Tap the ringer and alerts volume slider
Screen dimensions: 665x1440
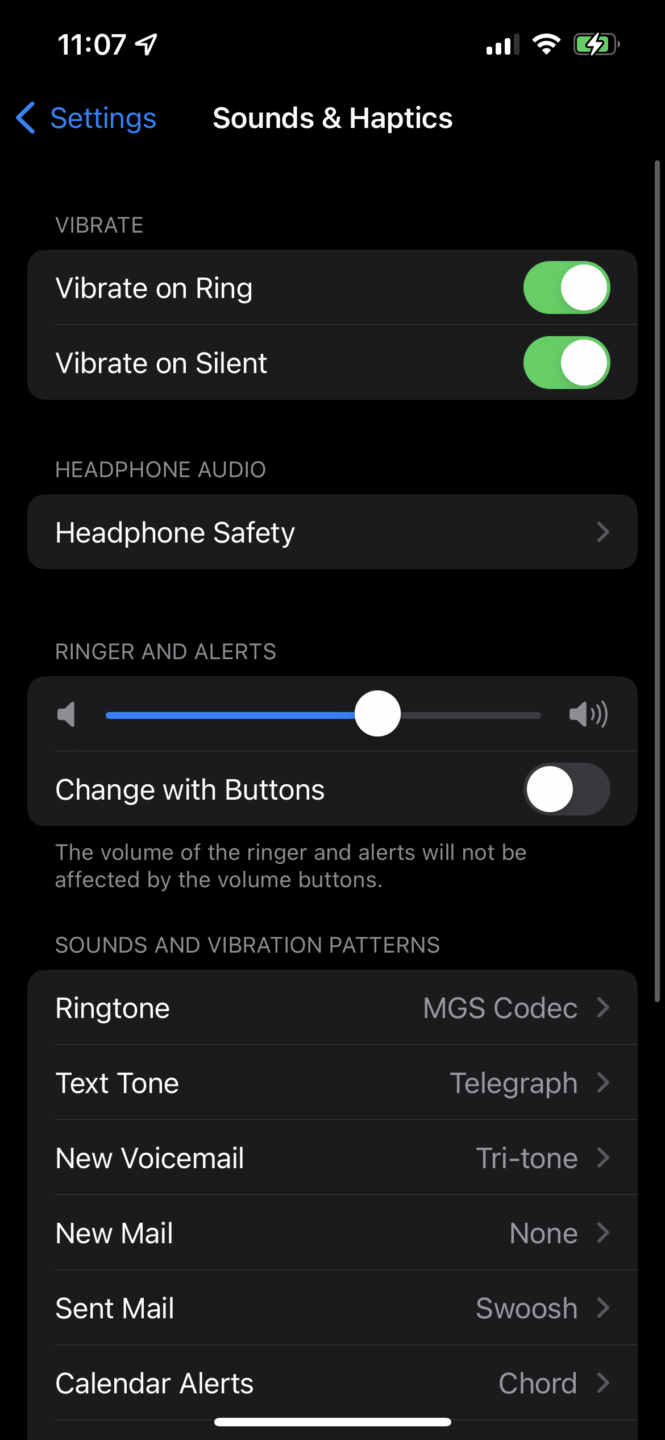[377, 714]
